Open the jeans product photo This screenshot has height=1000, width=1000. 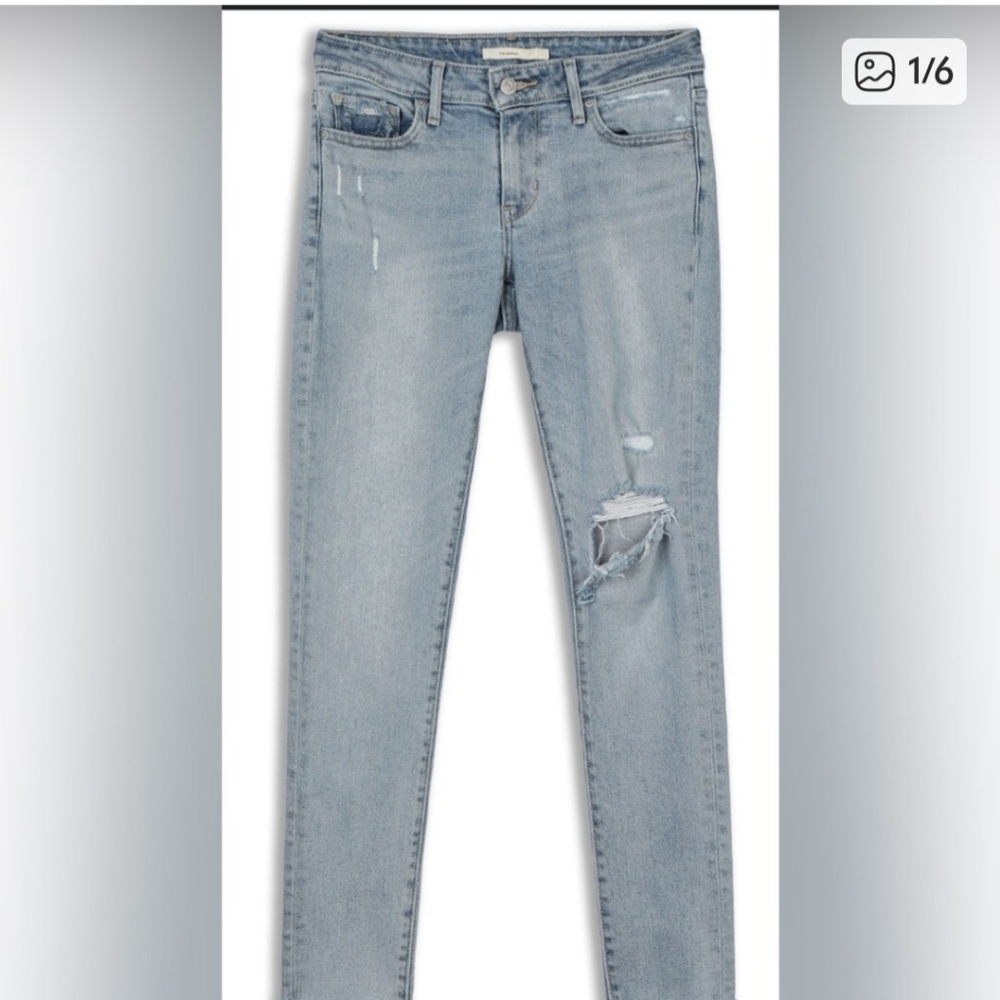[500, 500]
